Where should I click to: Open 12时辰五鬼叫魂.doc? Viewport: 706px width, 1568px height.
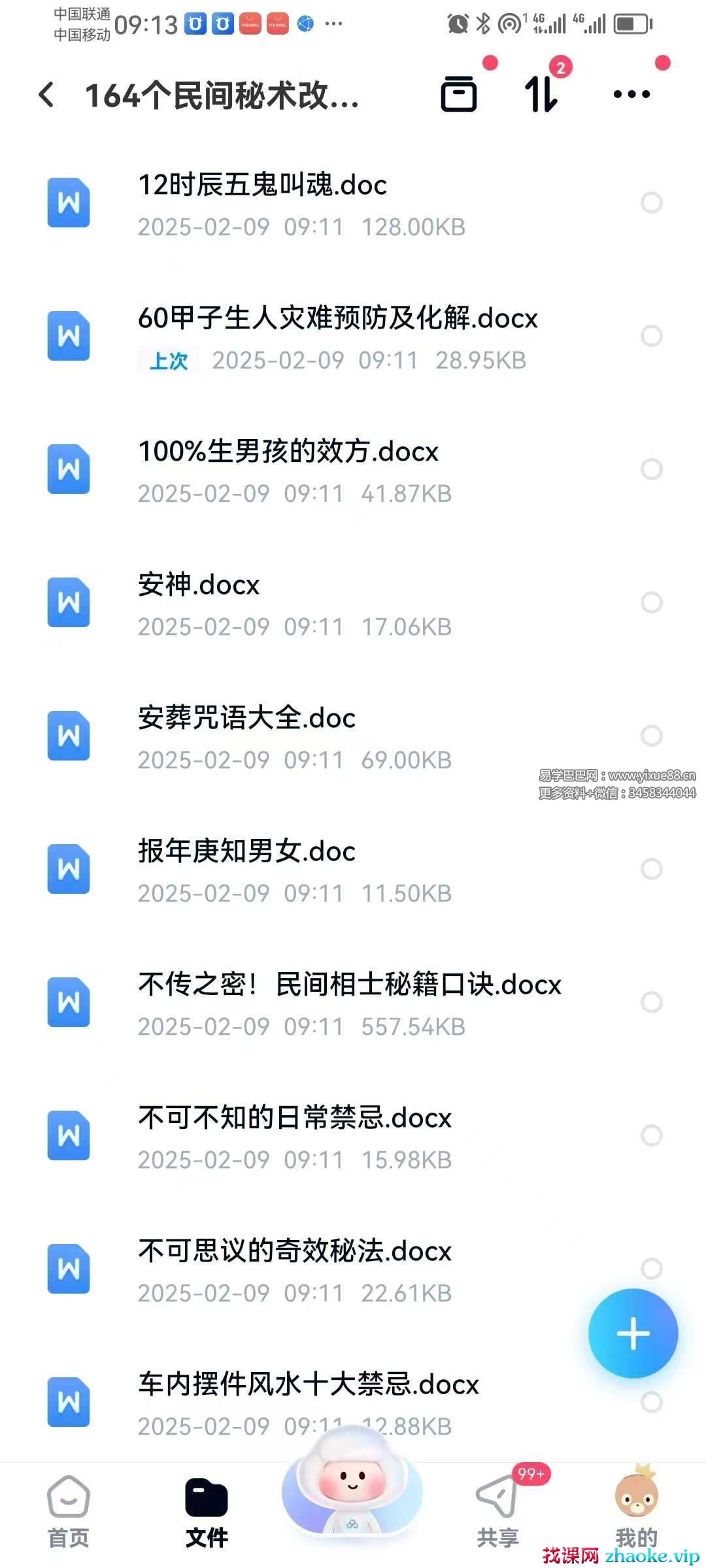click(x=263, y=186)
